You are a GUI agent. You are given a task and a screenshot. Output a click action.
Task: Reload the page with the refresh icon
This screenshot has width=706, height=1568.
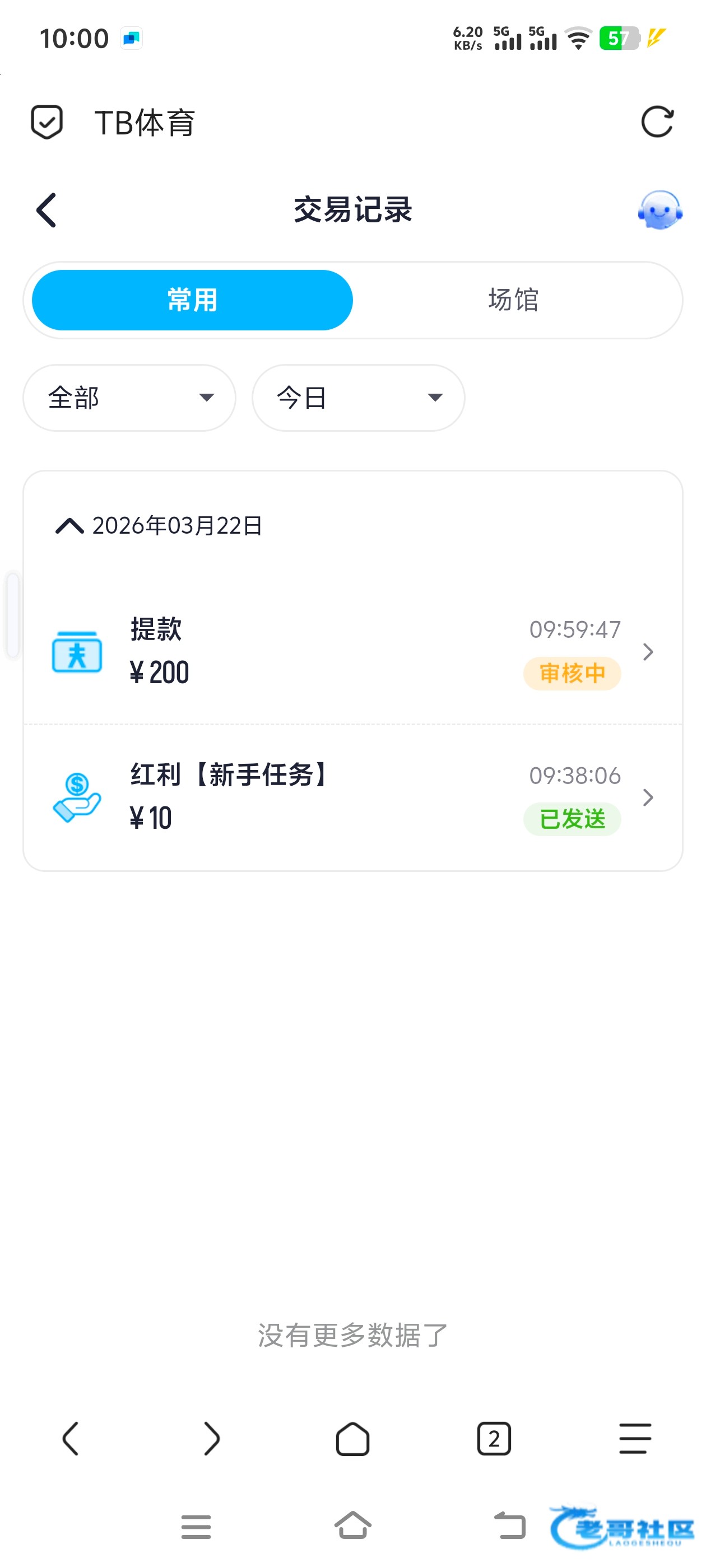[x=657, y=122]
